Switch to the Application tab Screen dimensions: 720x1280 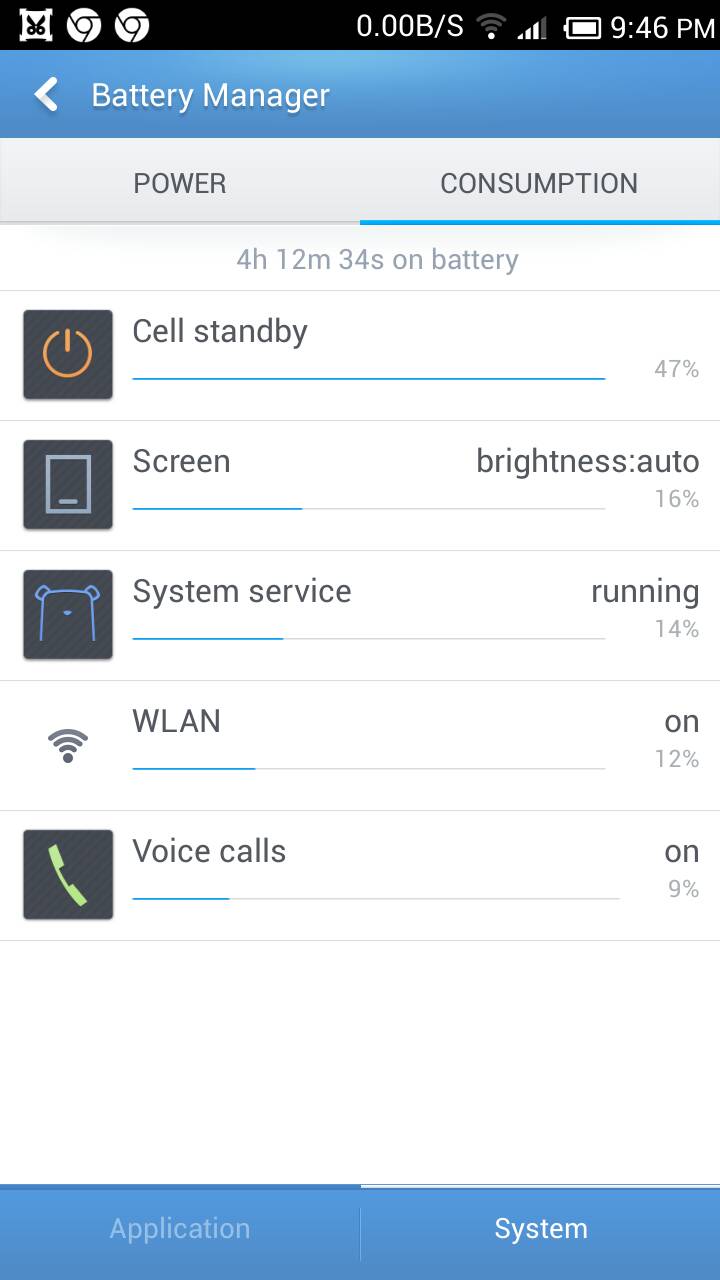180,1229
